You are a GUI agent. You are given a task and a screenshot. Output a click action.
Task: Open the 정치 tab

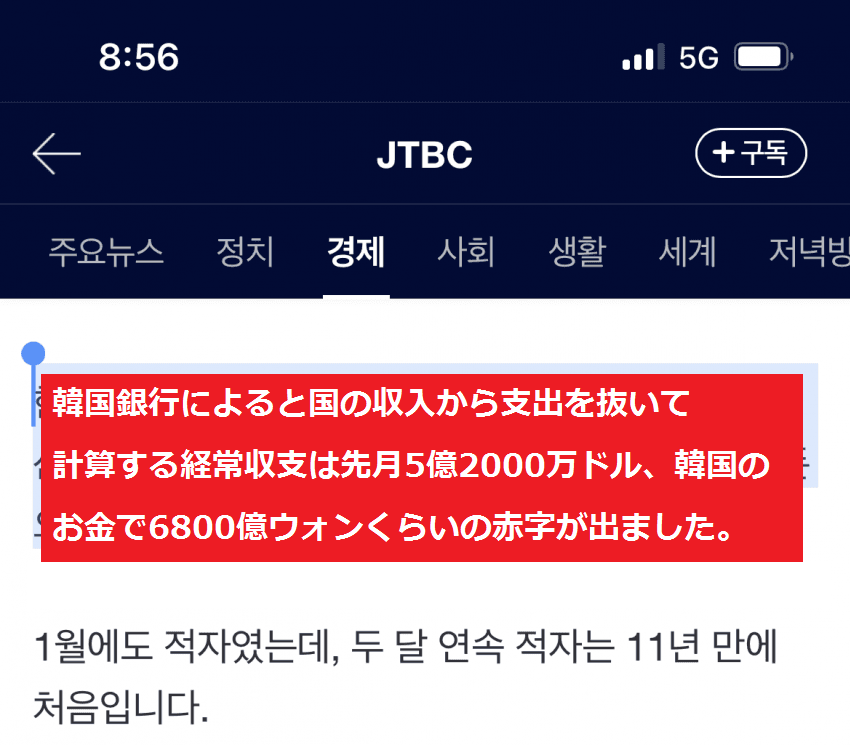245,251
